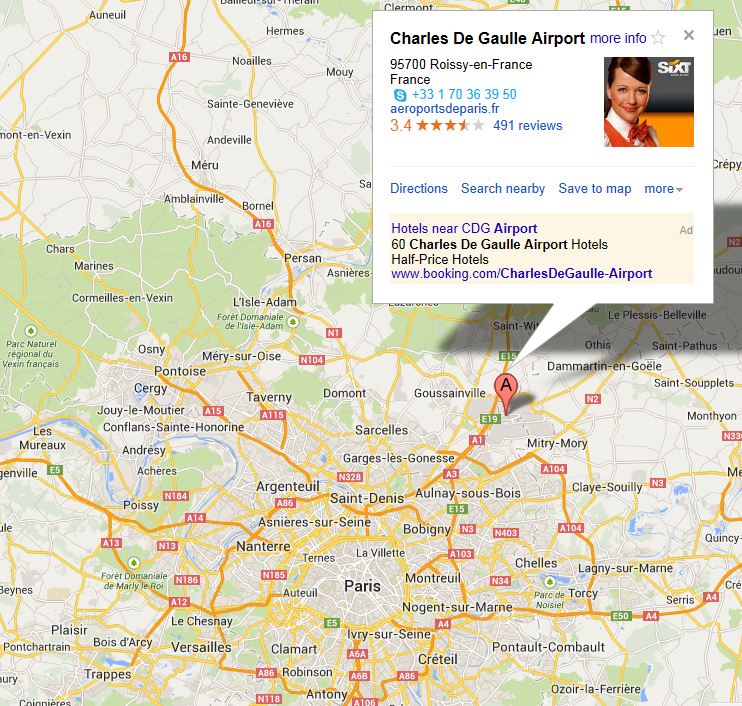Viewport: 742px width, 706px height.
Task: Tap the Sixt advertisement image
Action: (649, 102)
